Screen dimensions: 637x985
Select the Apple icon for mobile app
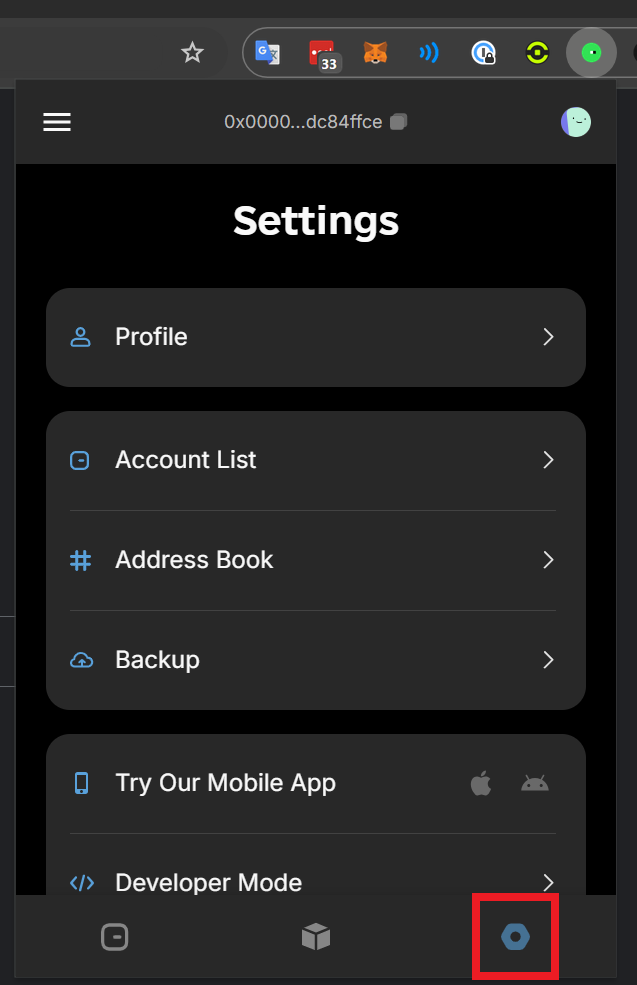point(481,783)
